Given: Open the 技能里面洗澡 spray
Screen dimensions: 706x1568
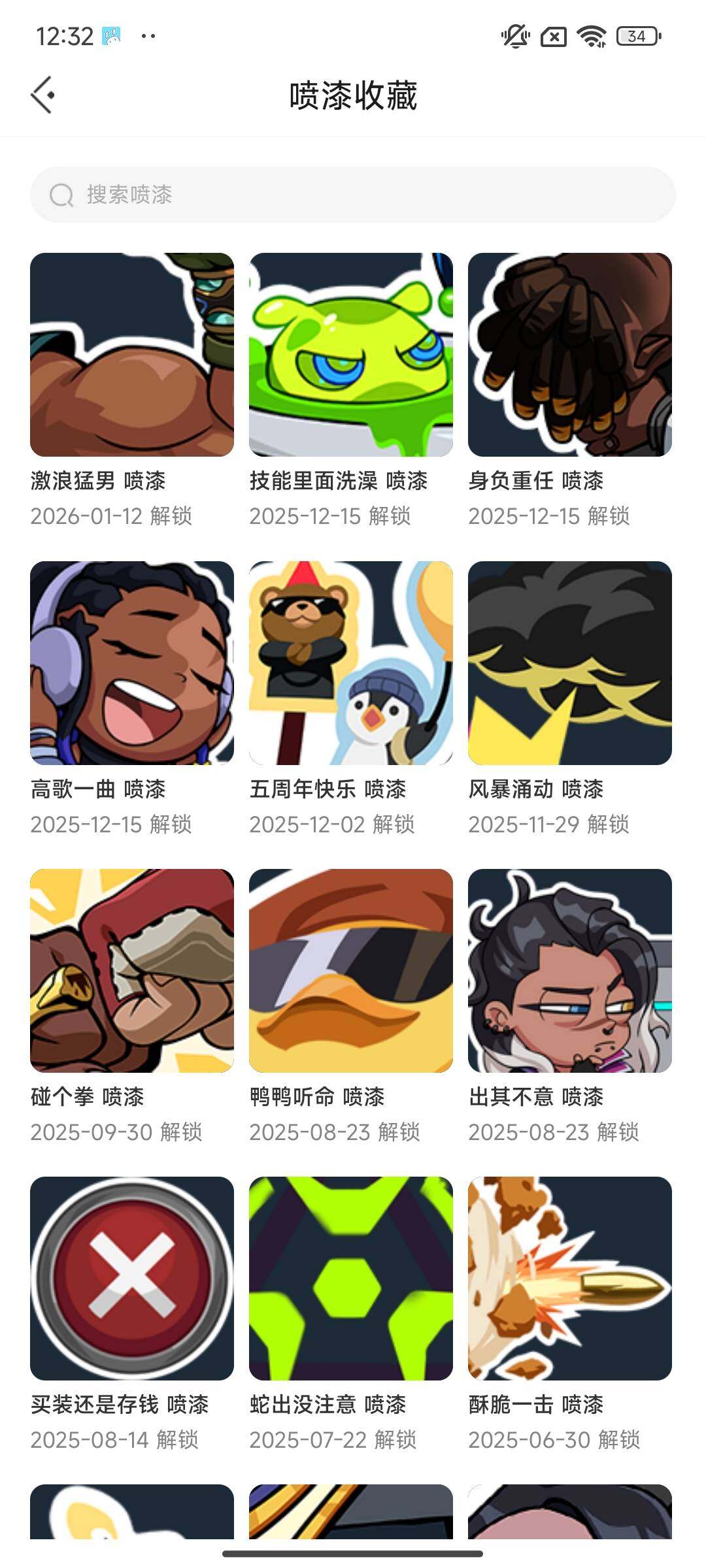Looking at the screenshot, I should pos(351,355).
